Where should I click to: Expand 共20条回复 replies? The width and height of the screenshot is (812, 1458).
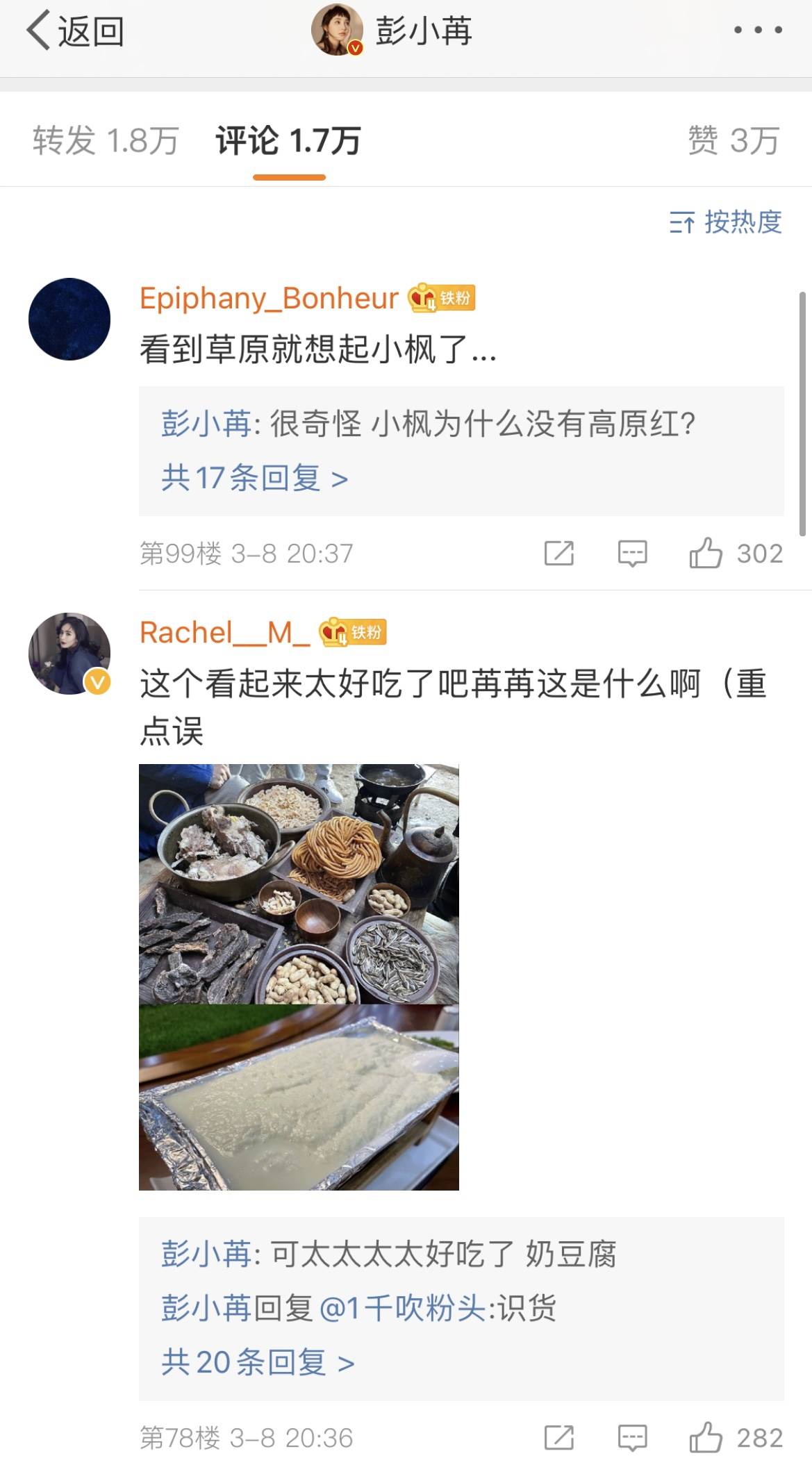click(x=258, y=1362)
